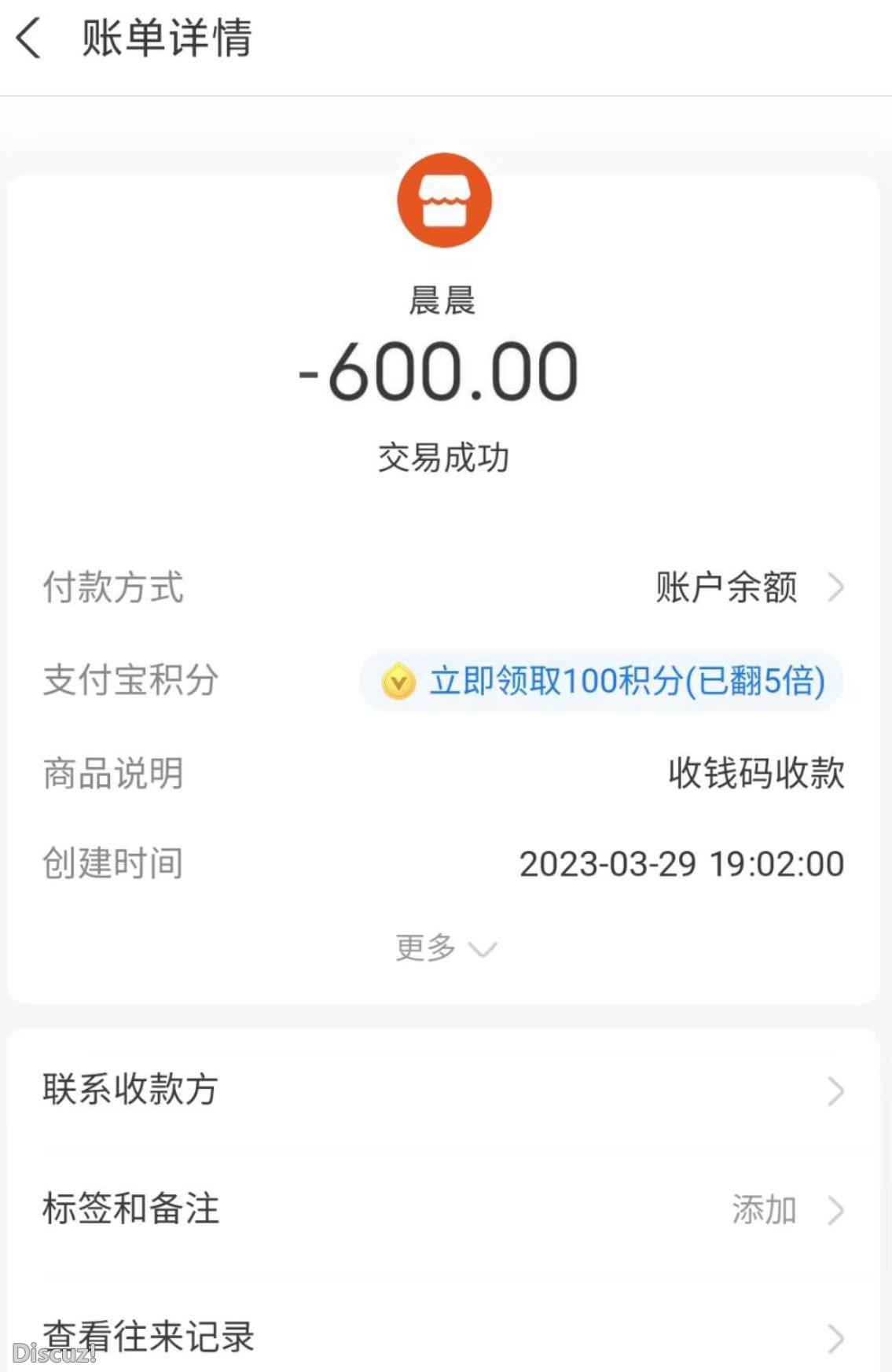Tap the orange merchant store icon

click(x=445, y=200)
